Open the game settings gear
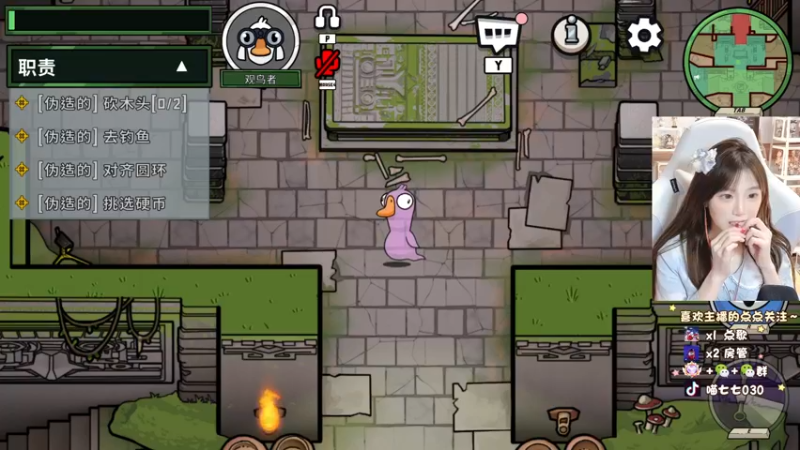 tap(645, 36)
